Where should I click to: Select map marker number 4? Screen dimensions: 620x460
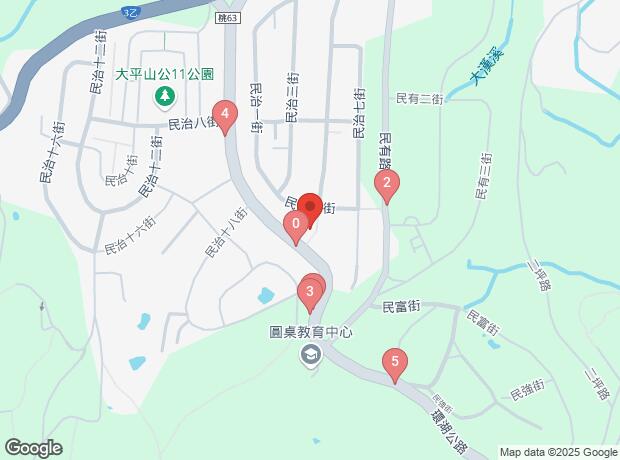226,115
